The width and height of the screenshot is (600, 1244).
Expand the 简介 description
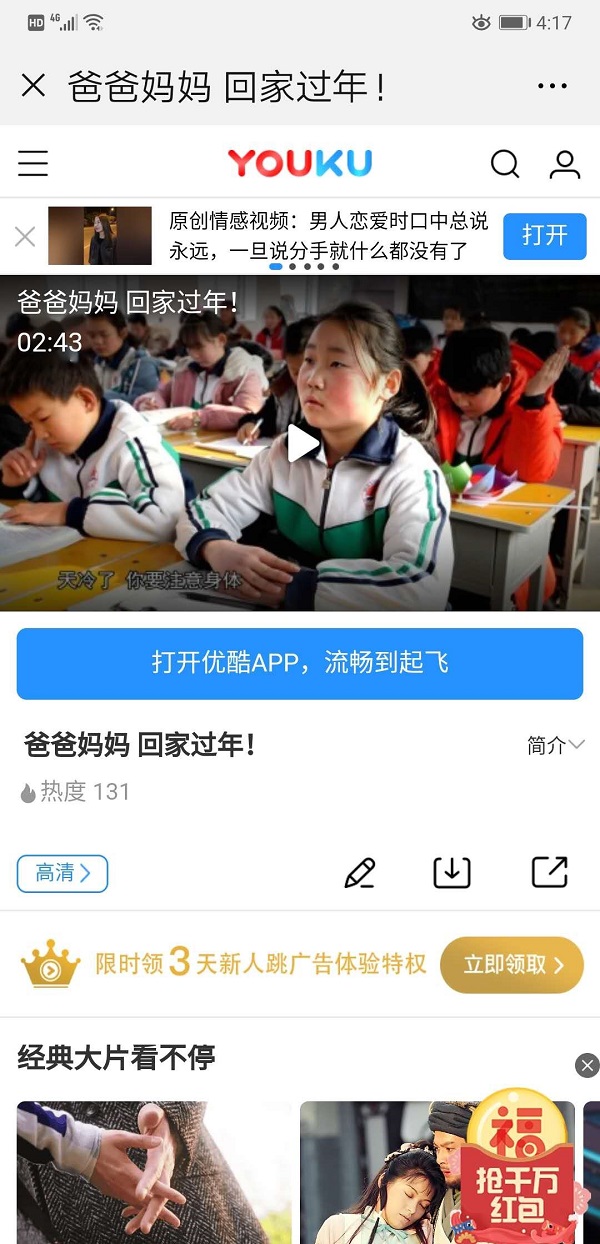[555, 745]
